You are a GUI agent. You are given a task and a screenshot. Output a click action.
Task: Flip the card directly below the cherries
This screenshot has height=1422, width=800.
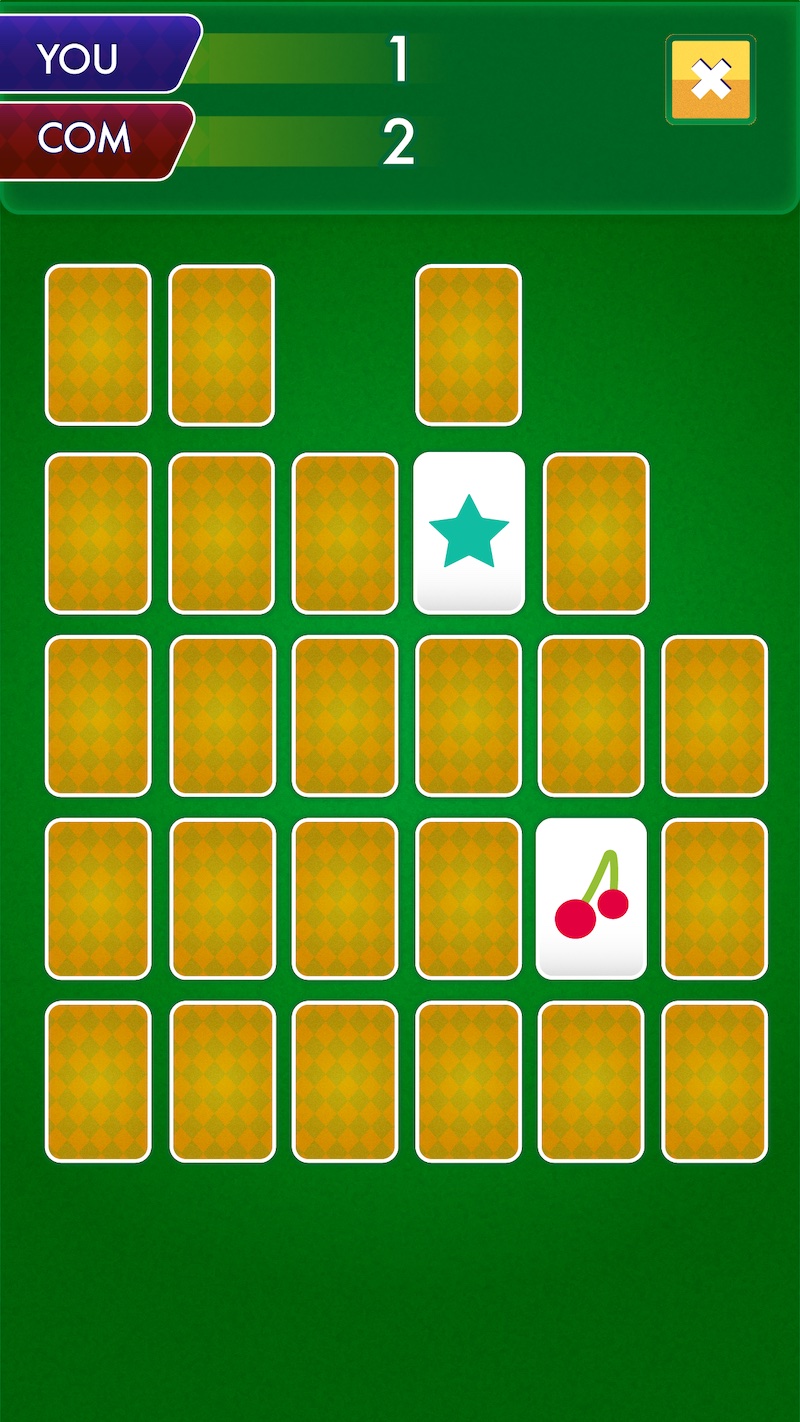point(591,1081)
